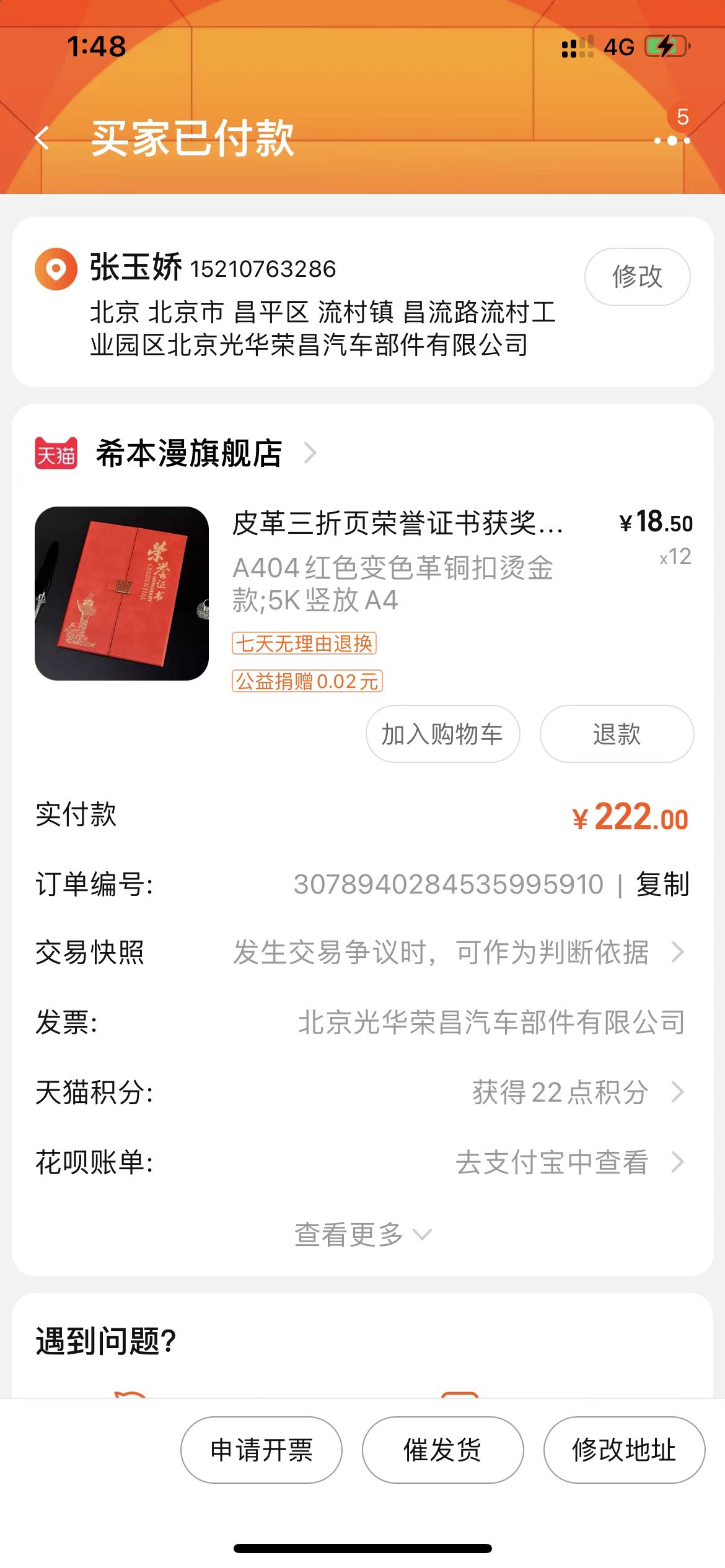Go back using the top-left arrow

[x=42, y=137]
